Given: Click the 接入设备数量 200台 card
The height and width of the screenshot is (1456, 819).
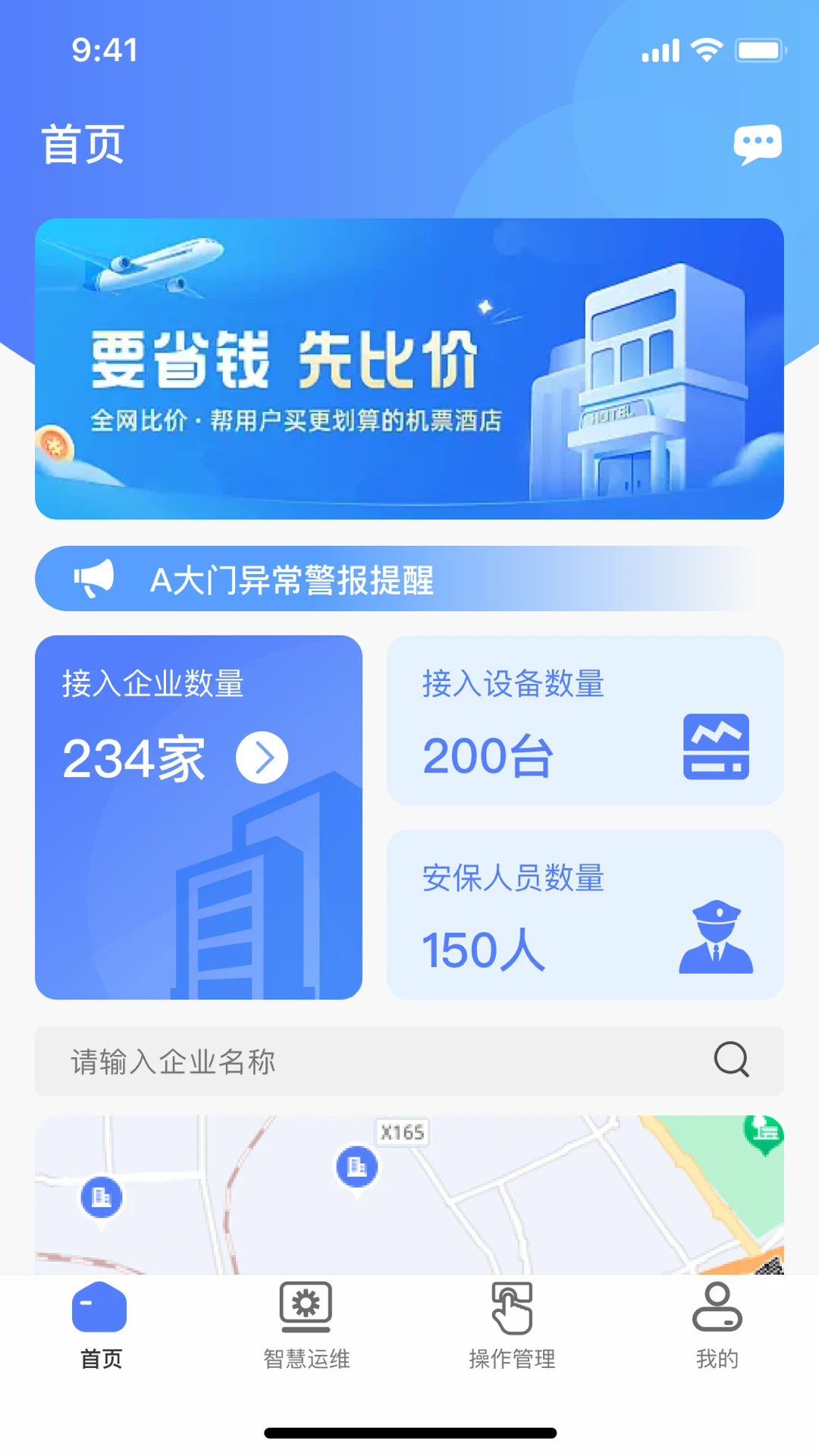Looking at the screenshot, I should pyautogui.click(x=585, y=719).
